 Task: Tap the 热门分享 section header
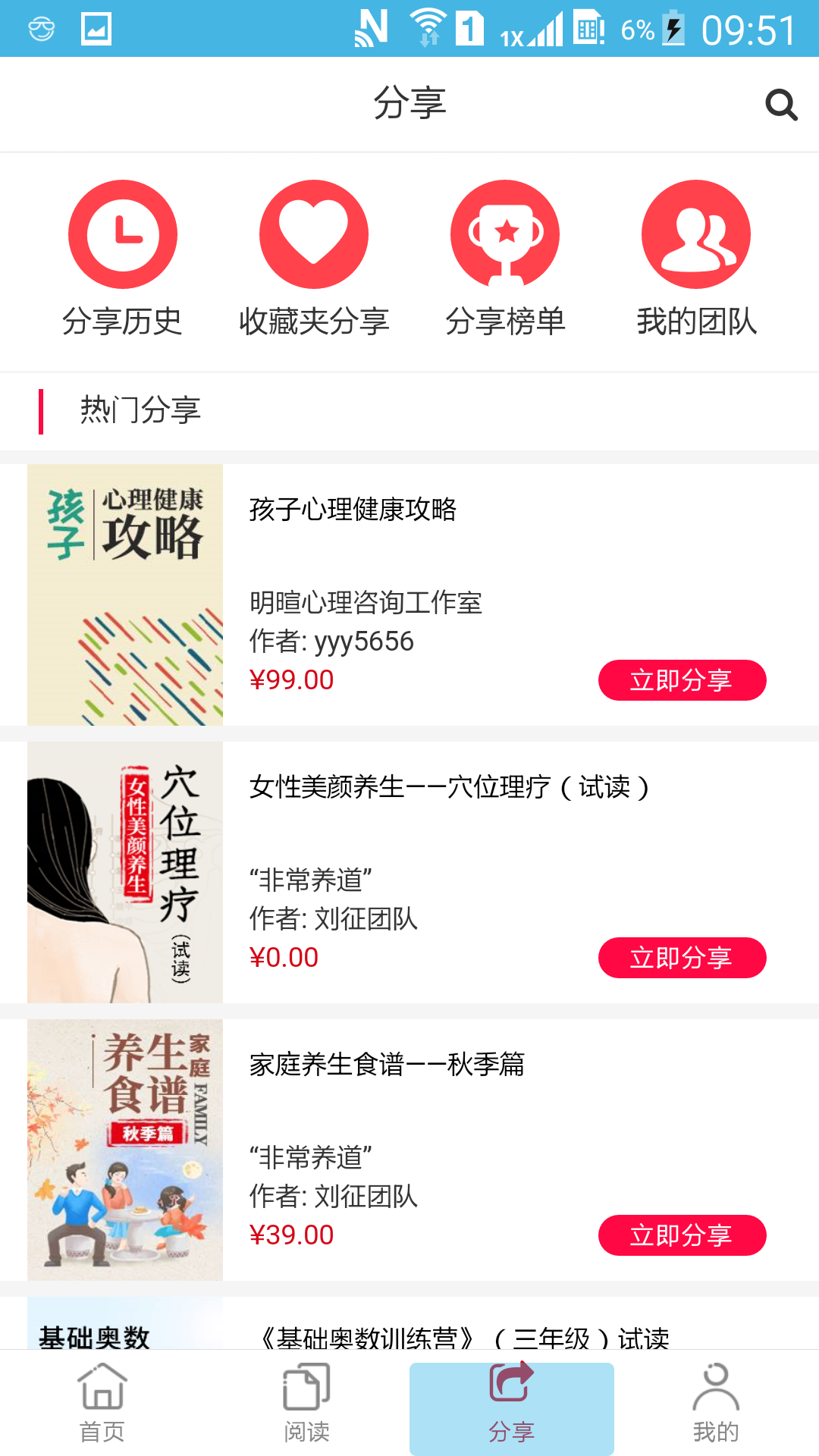click(x=140, y=410)
